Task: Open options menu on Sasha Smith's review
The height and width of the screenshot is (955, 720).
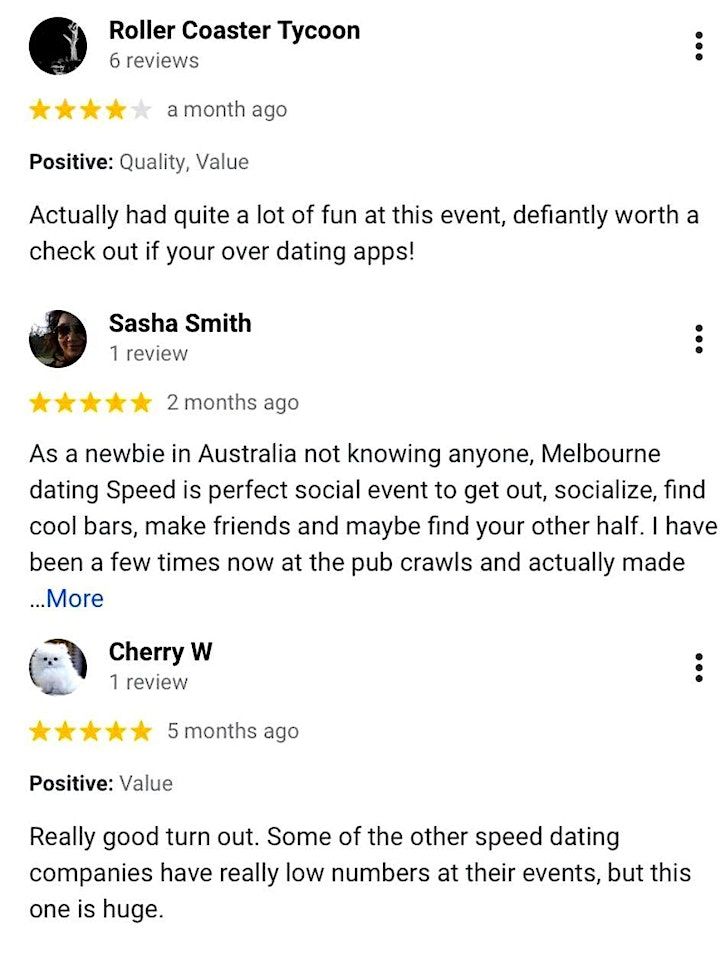Action: click(698, 339)
